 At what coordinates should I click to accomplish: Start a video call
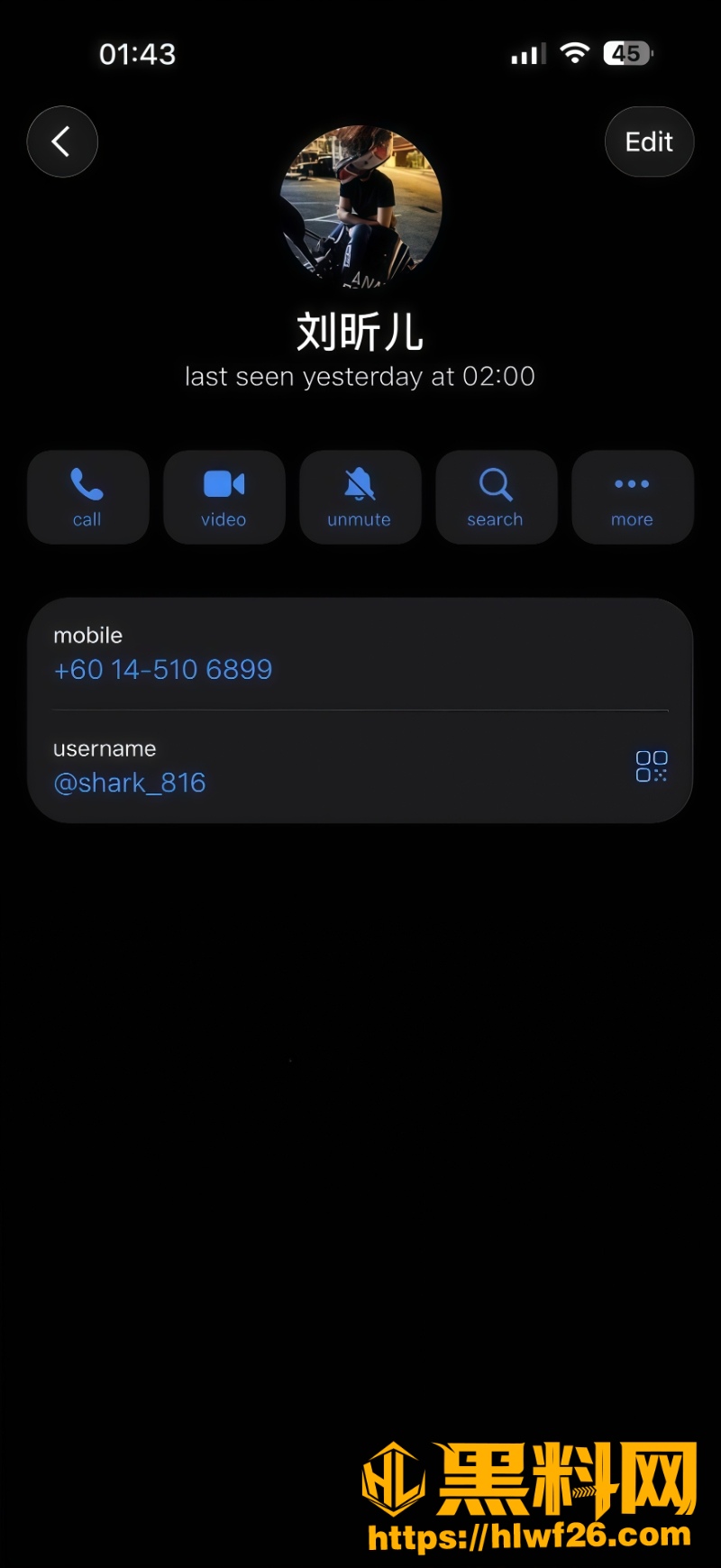tap(224, 497)
